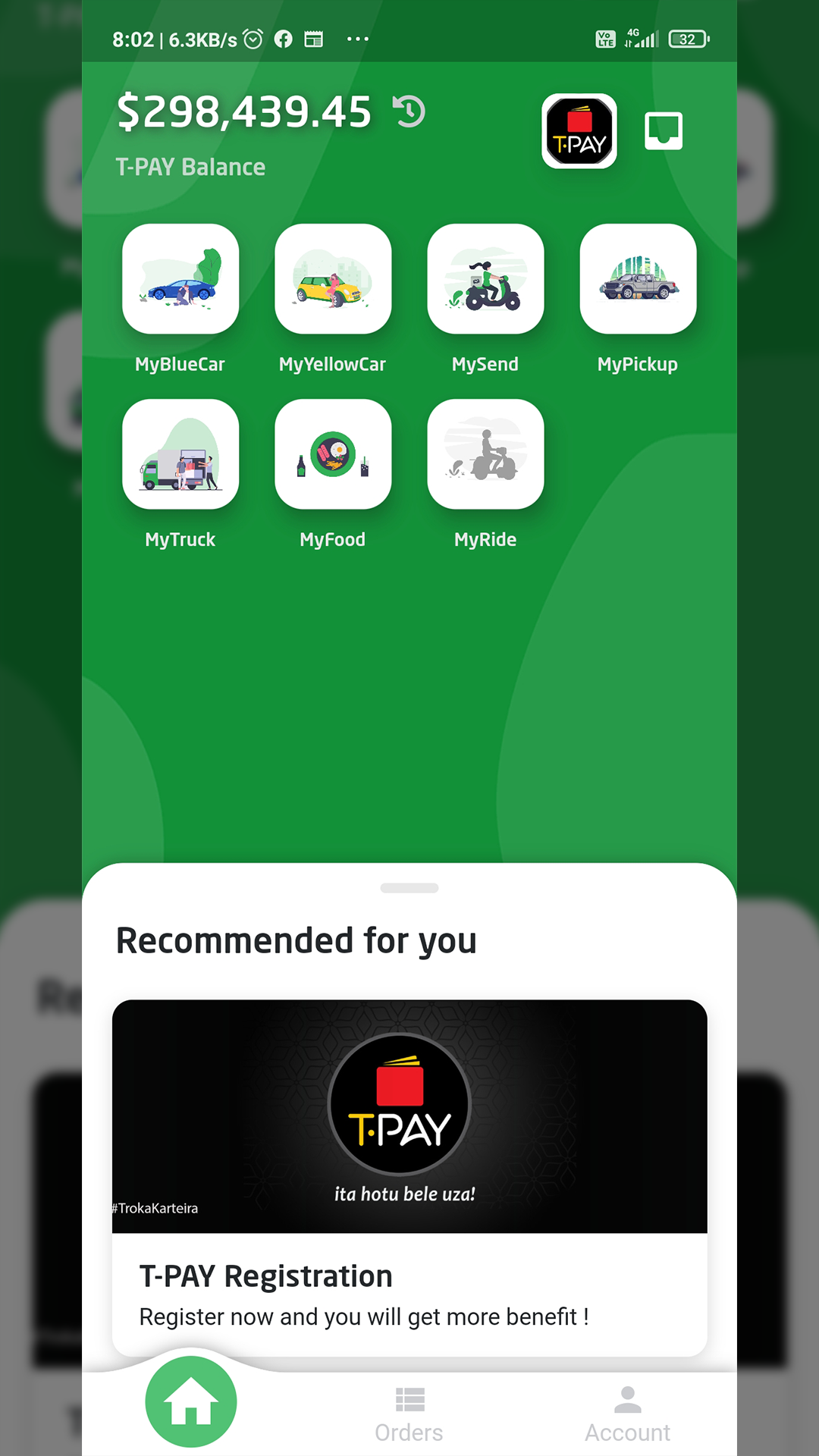The image size is (819, 1456).
Task: Open balance history next to T-PAY Balance
Action: [x=409, y=112]
